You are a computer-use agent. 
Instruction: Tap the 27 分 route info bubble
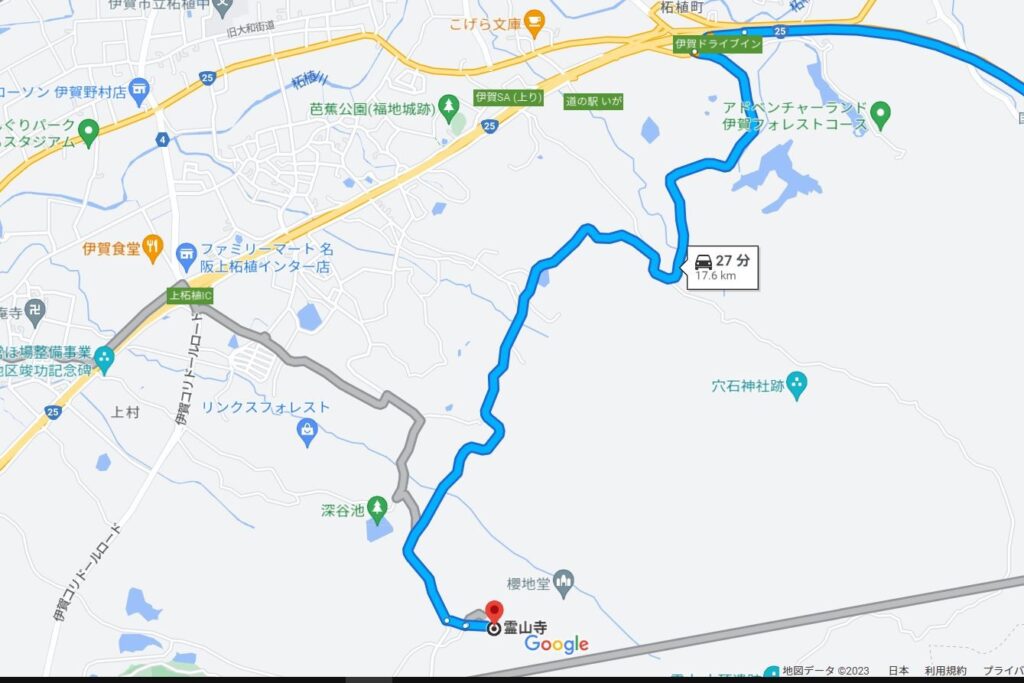coord(722,267)
